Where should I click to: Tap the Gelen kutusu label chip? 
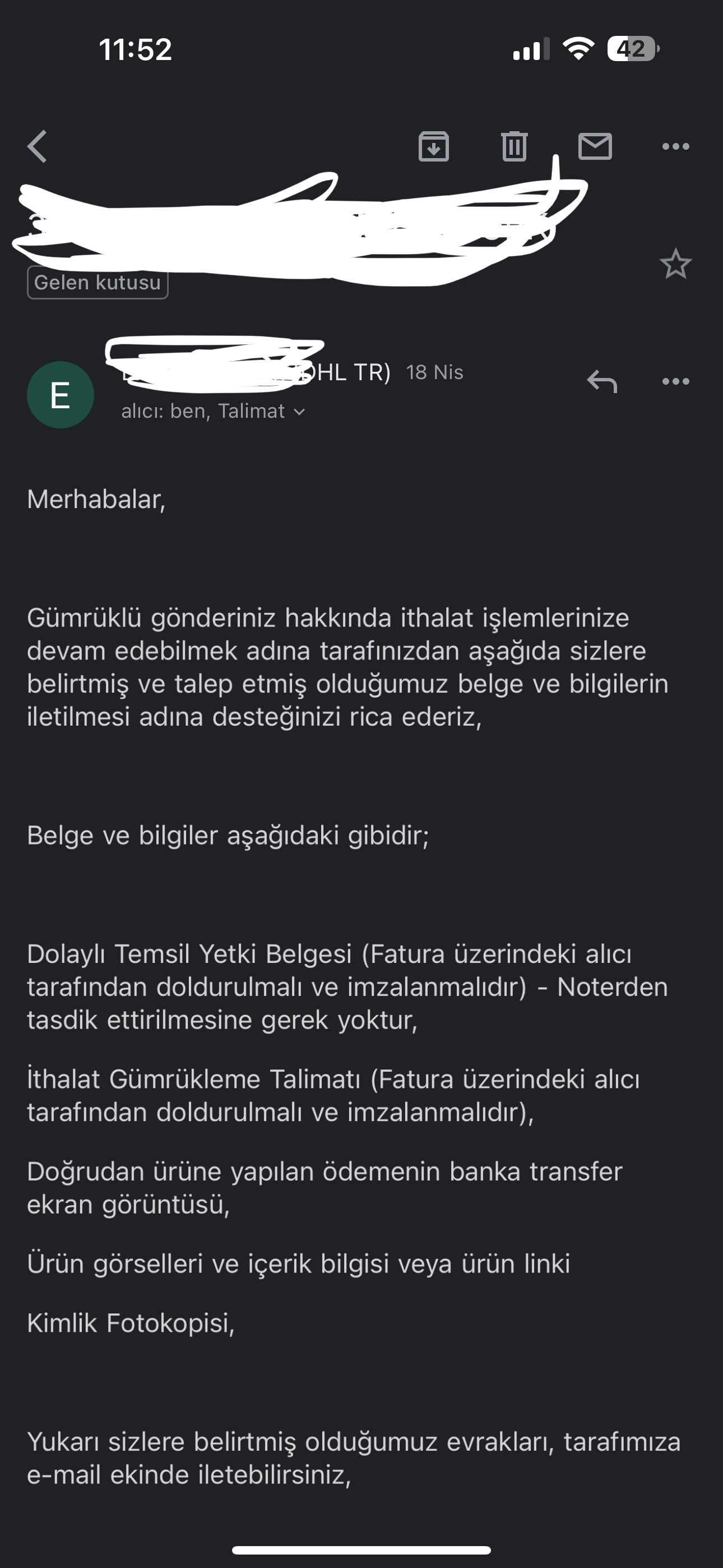[98, 283]
